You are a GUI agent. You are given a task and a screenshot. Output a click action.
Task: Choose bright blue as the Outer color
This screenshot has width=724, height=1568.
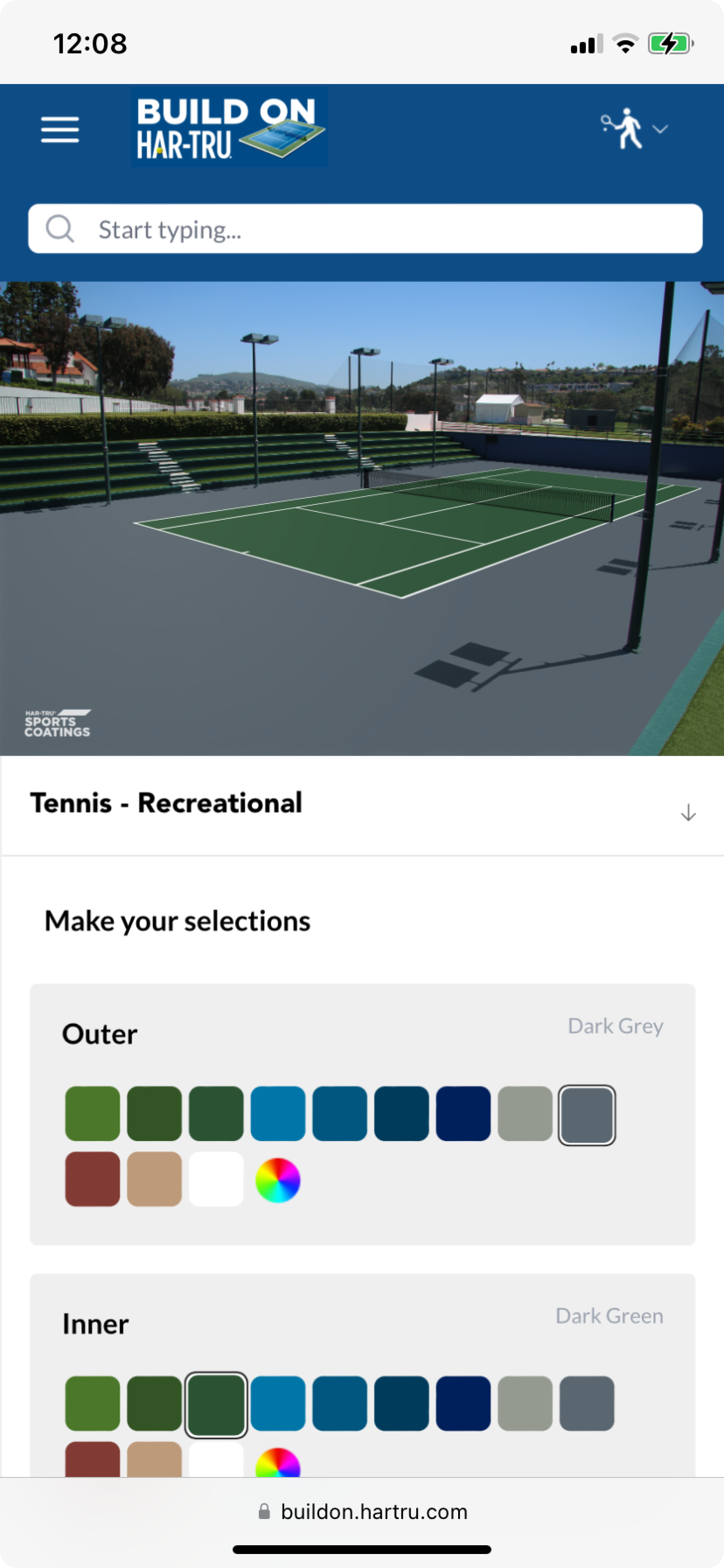coord(278,1113)
